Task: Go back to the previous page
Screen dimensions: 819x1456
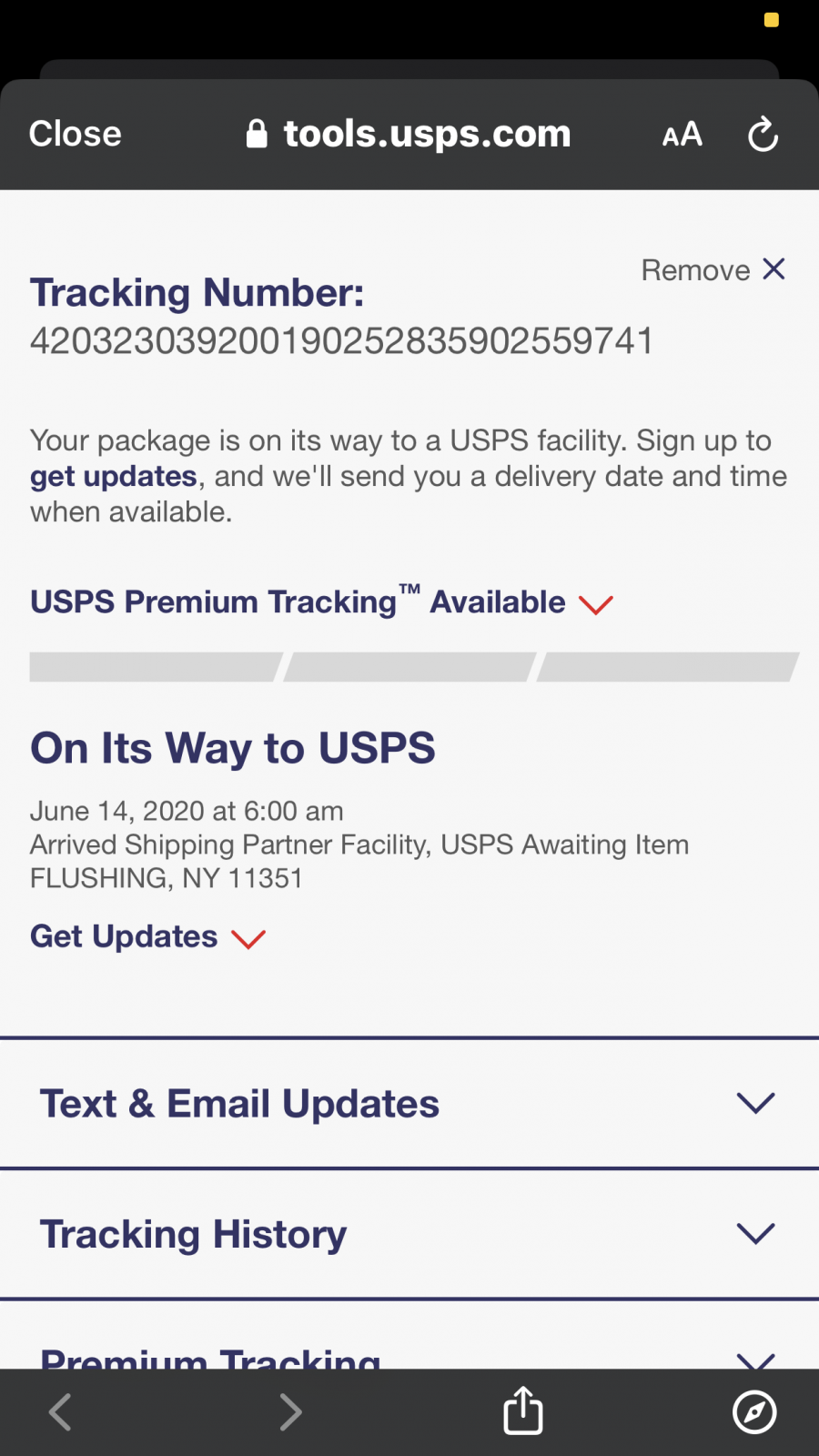Action: pyautogui.click(x=60, y=1411)
